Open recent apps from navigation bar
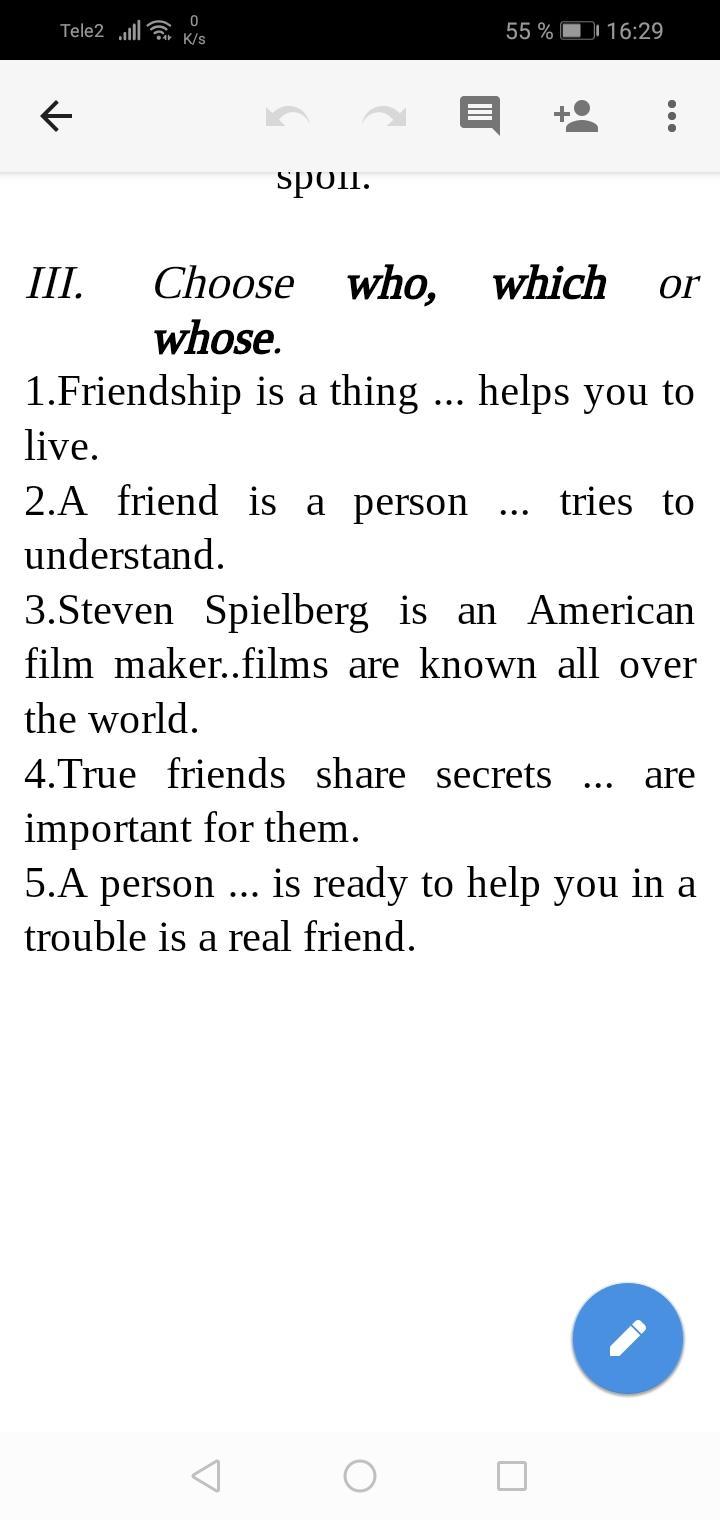 pyautogui.click(x=512, y=1476)
